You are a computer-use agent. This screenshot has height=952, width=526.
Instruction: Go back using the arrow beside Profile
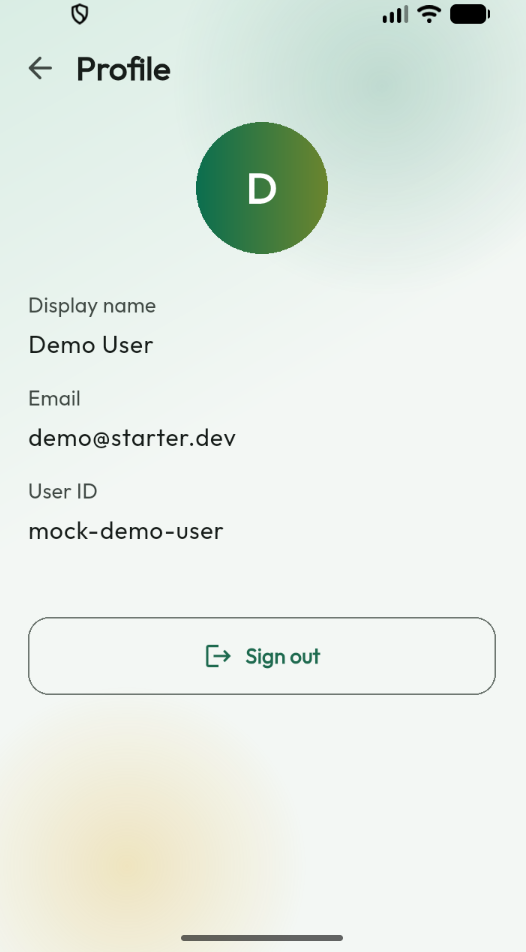pyautogui.click(x=40, y=68)
